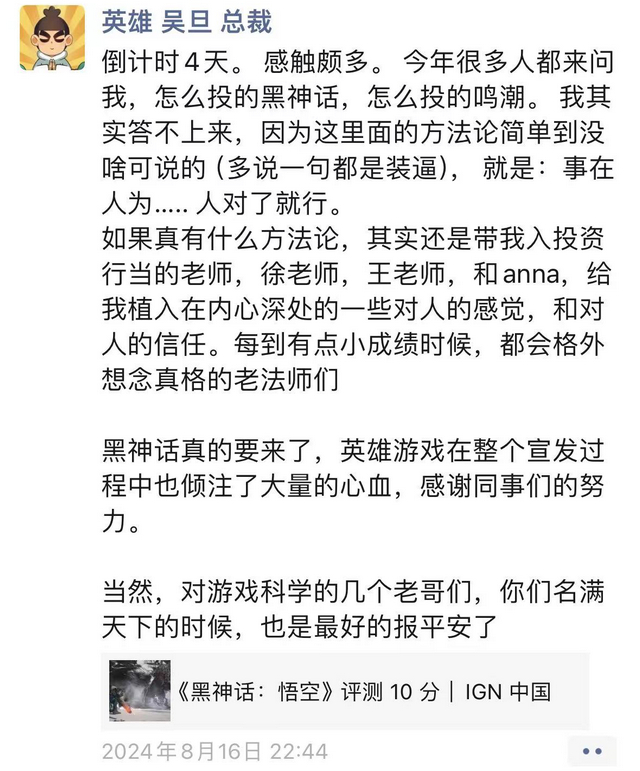The height and width of the screenshot is (771, 640).
Task: Tap the username 英雄 吴旦 总裁
Action: pyautogui.click(x=187, y=22)
